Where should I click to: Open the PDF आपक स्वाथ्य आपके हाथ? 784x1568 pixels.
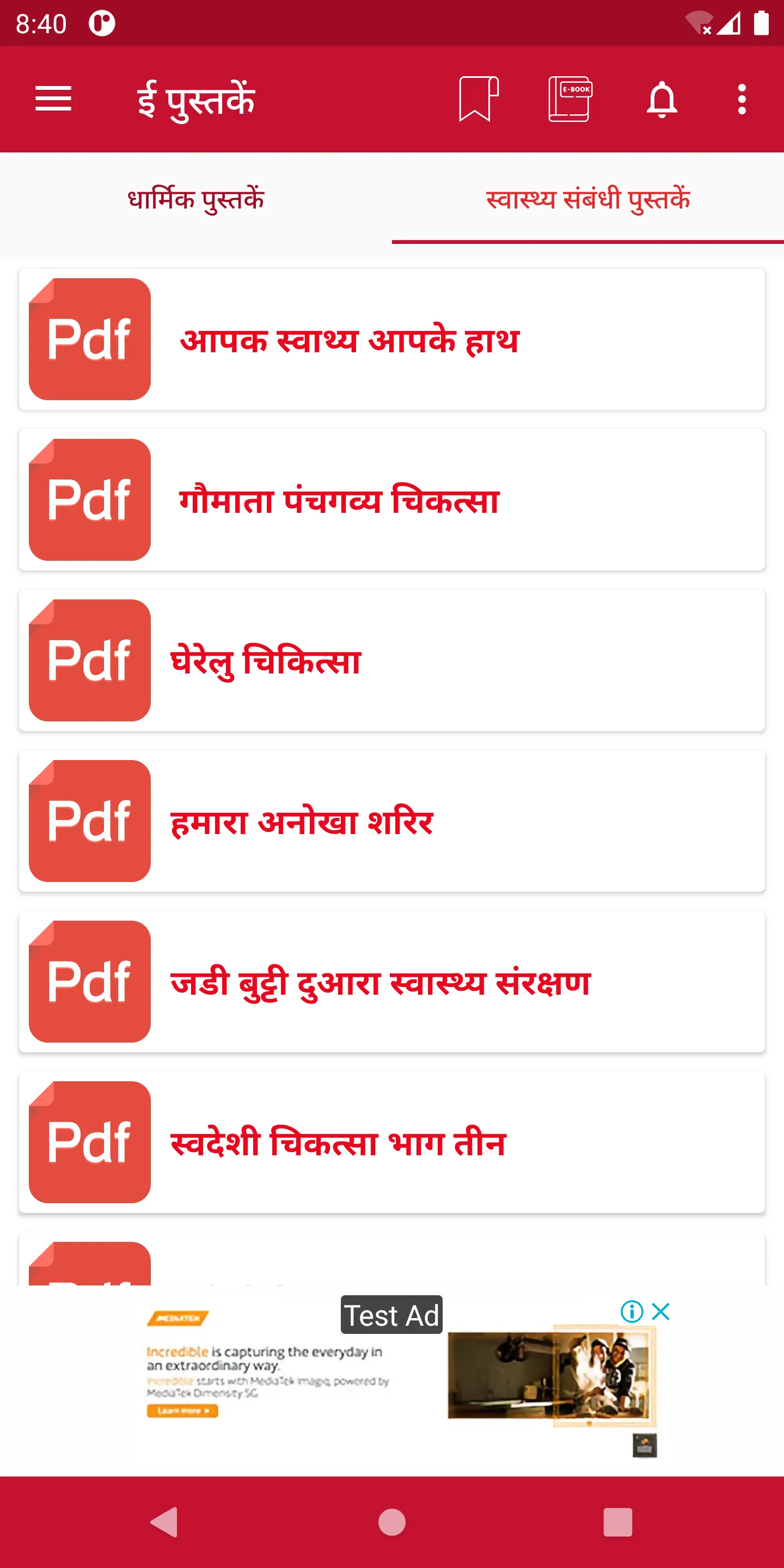(x=392, y=339)
